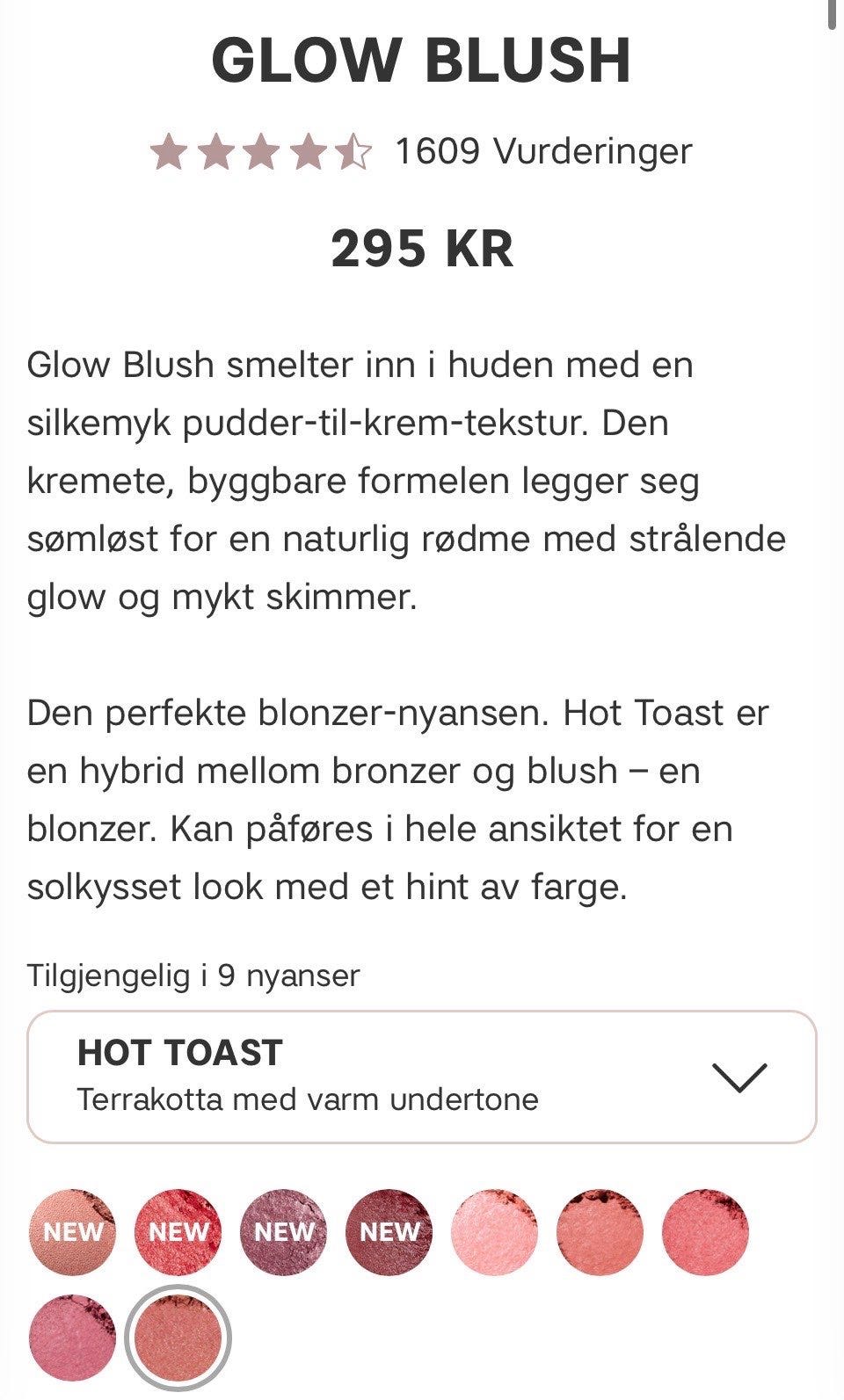Screen dimensions: 844x1400
Task: Expand the Hot Toast shade dropdown
Action: (x=422, y=1077)
